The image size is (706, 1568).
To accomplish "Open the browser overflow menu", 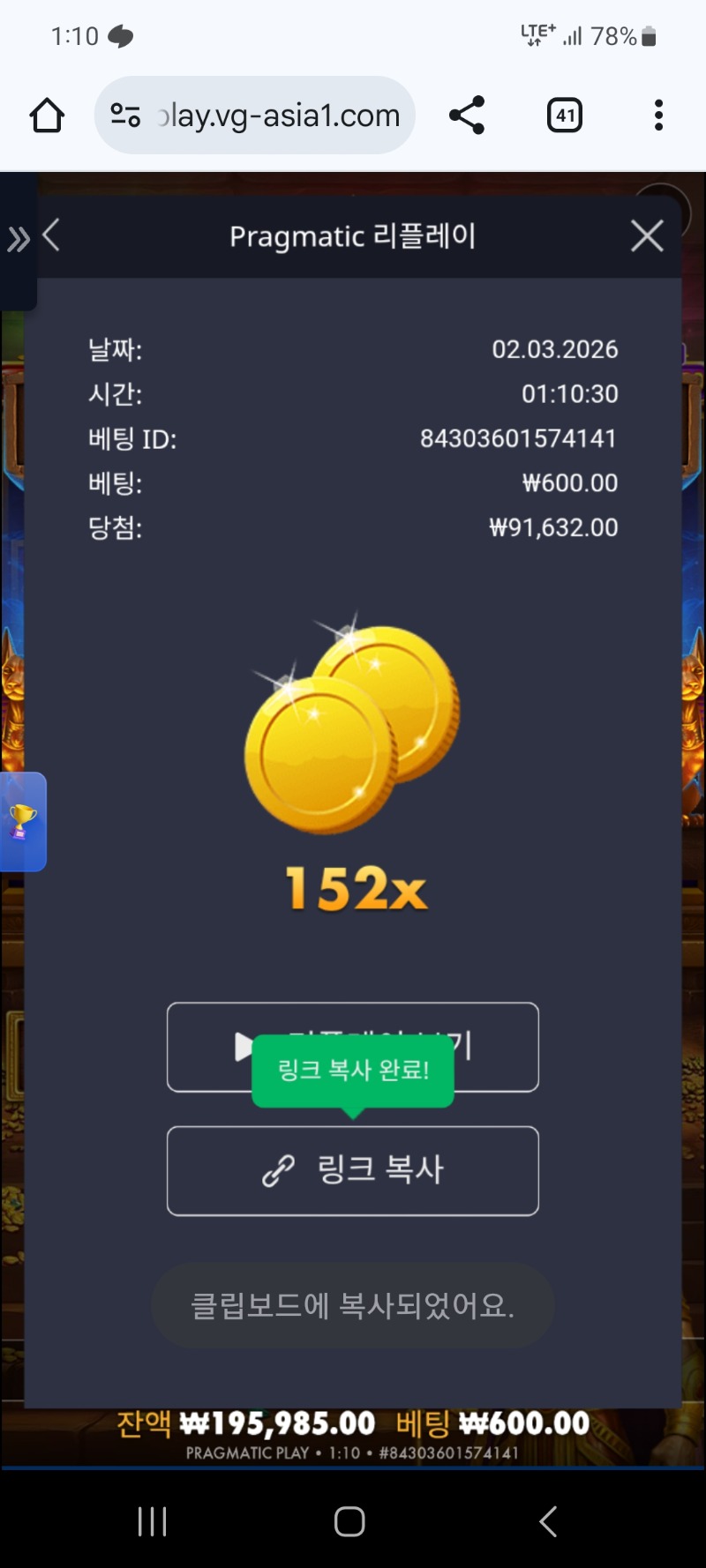I will (658, 116).
